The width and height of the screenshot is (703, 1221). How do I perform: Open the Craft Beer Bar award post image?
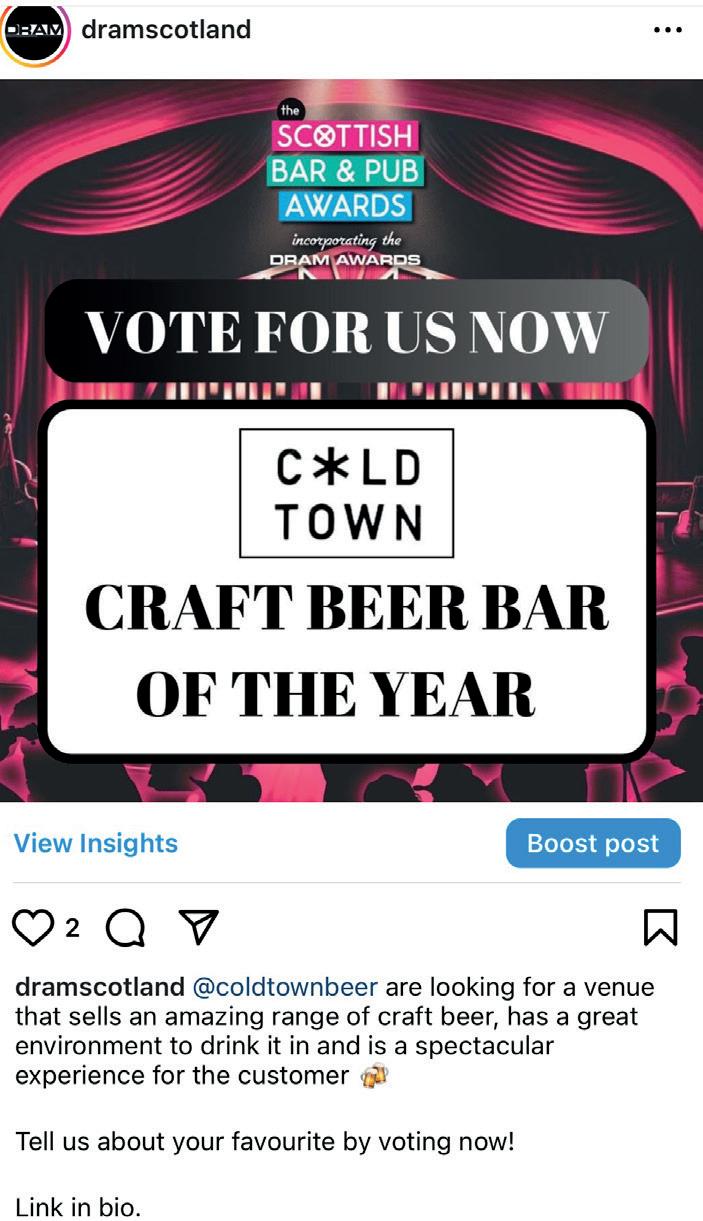(x=351, y=440)
